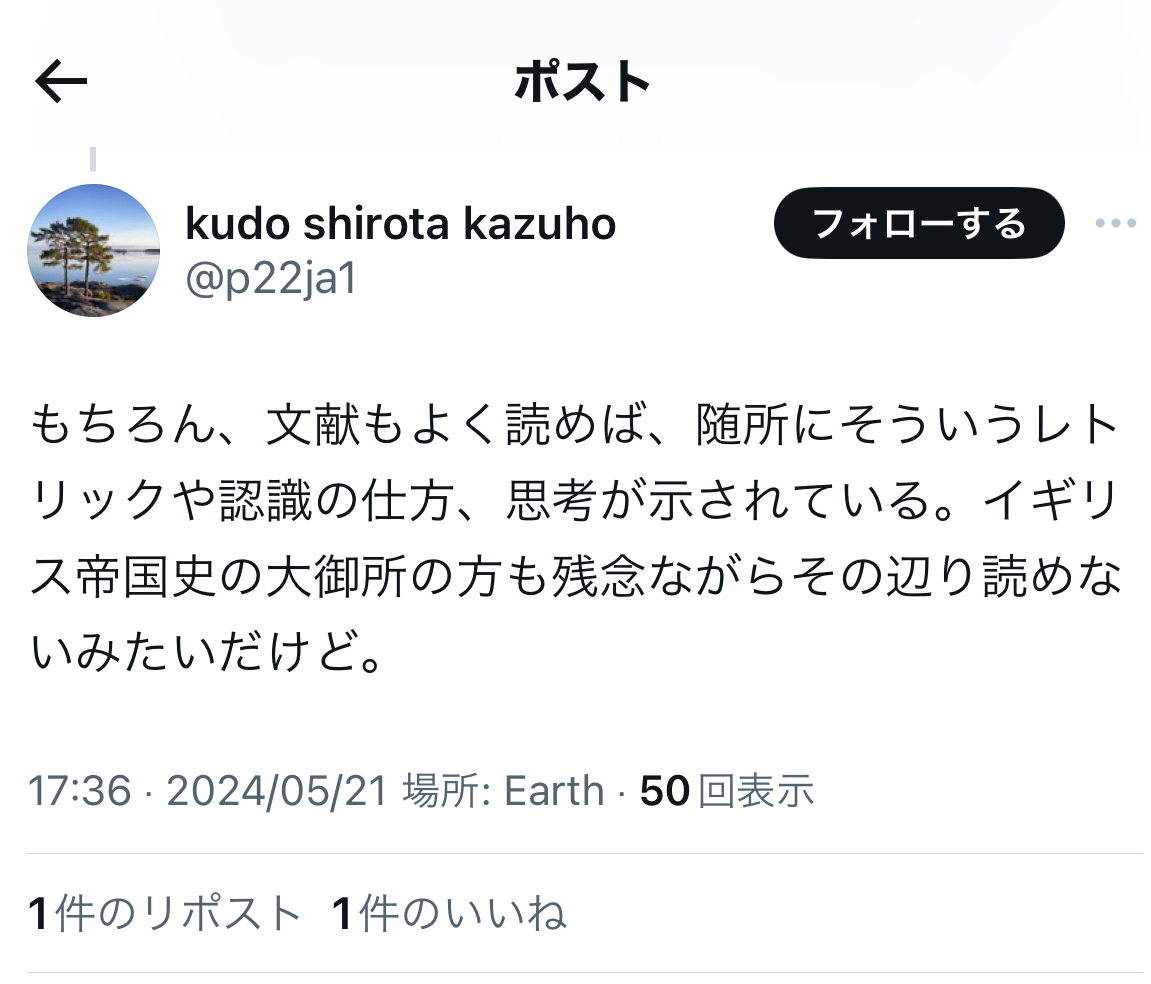Open the profile via @p22ja1 handle
Screen dimensions: 1151x984
point(271,281)
